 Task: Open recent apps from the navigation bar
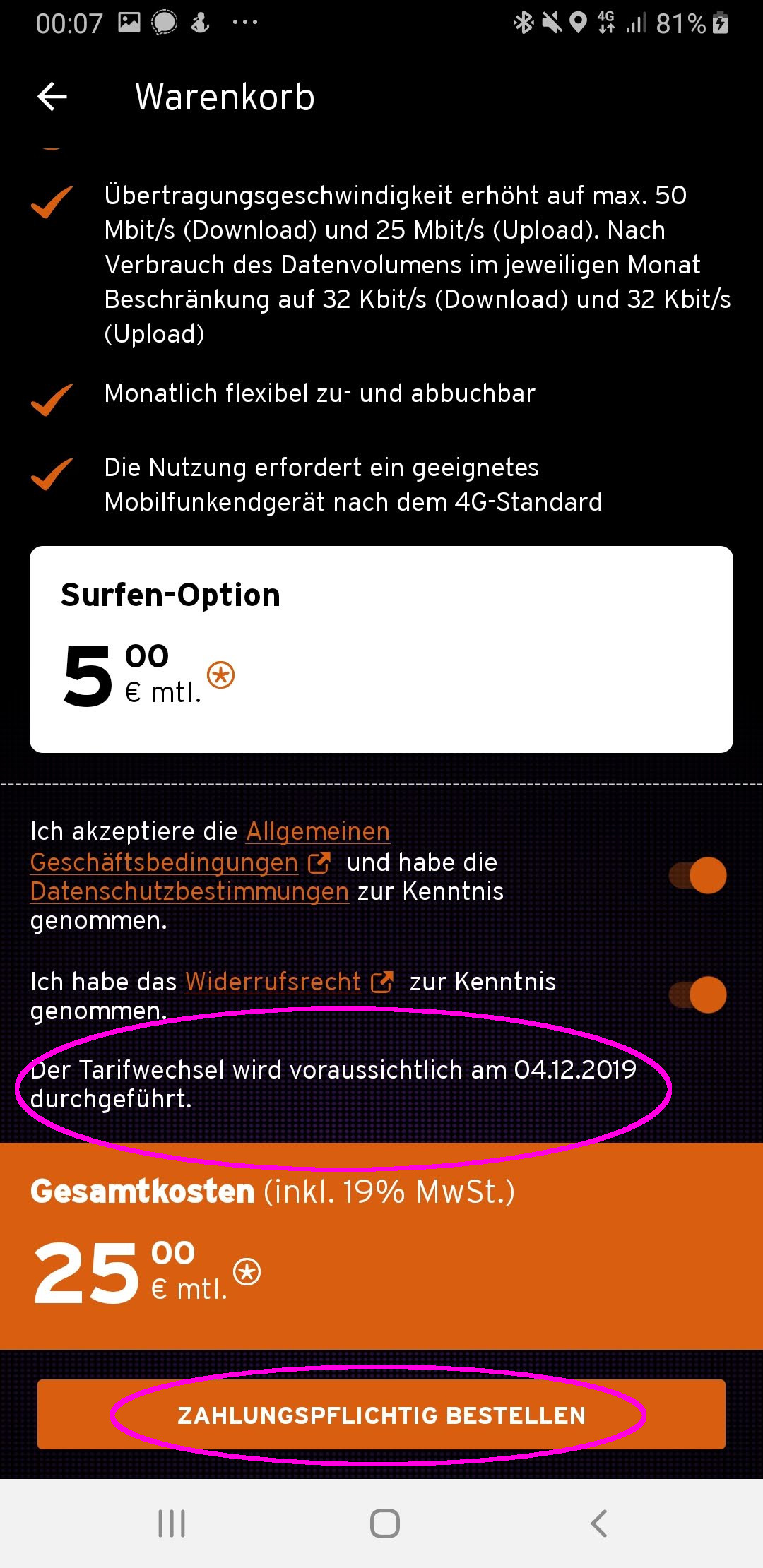(x=172, y=1524)
